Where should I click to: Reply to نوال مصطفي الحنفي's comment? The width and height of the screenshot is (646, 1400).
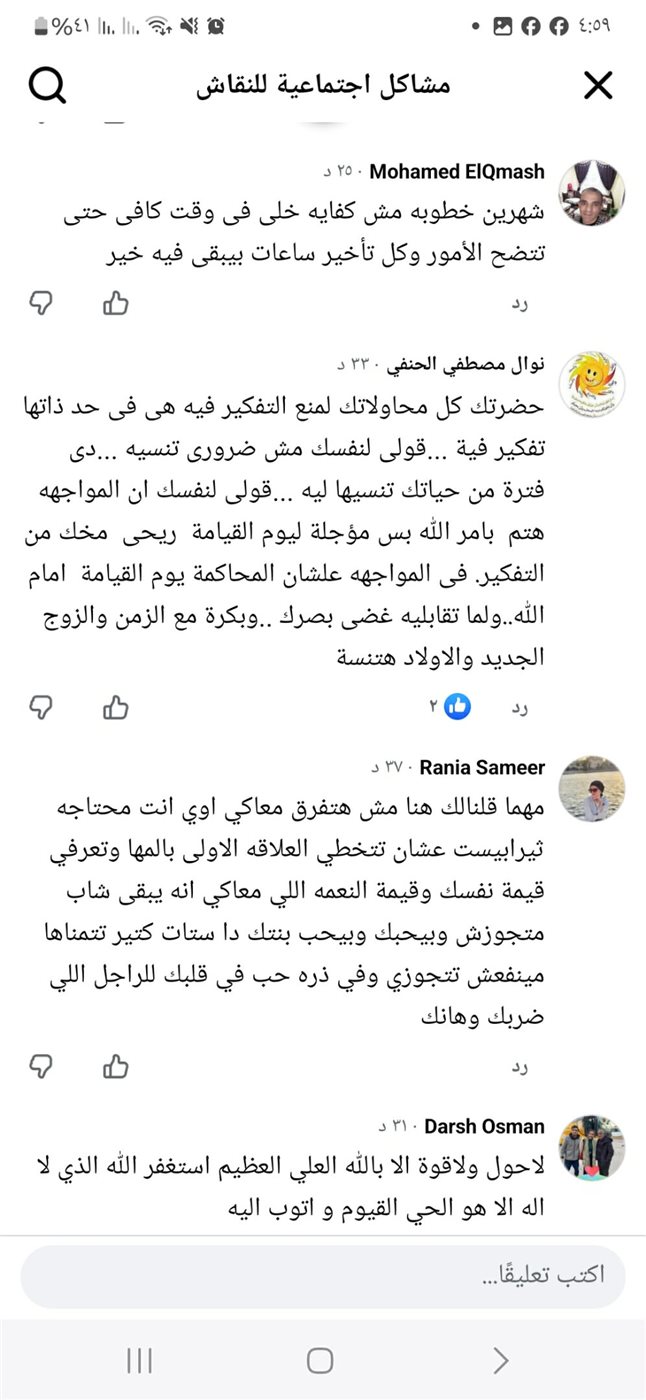[520, 708]
